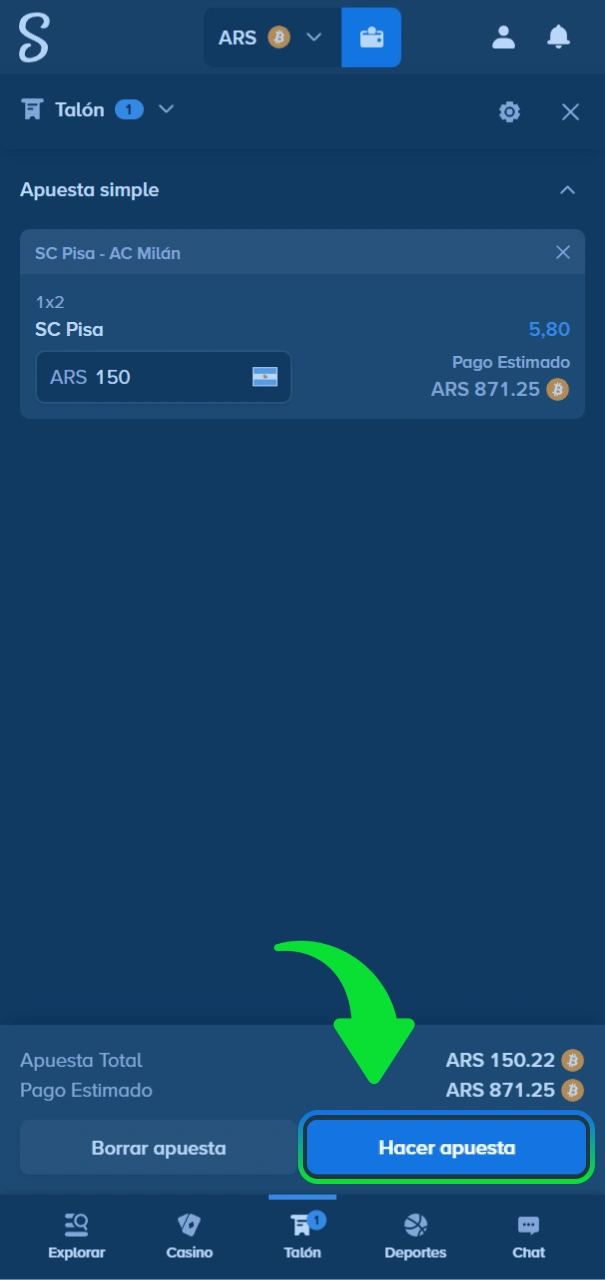This screenshot has width=605, height=1280.
Task: Open the notifications bell
Action: click(558, 38)
